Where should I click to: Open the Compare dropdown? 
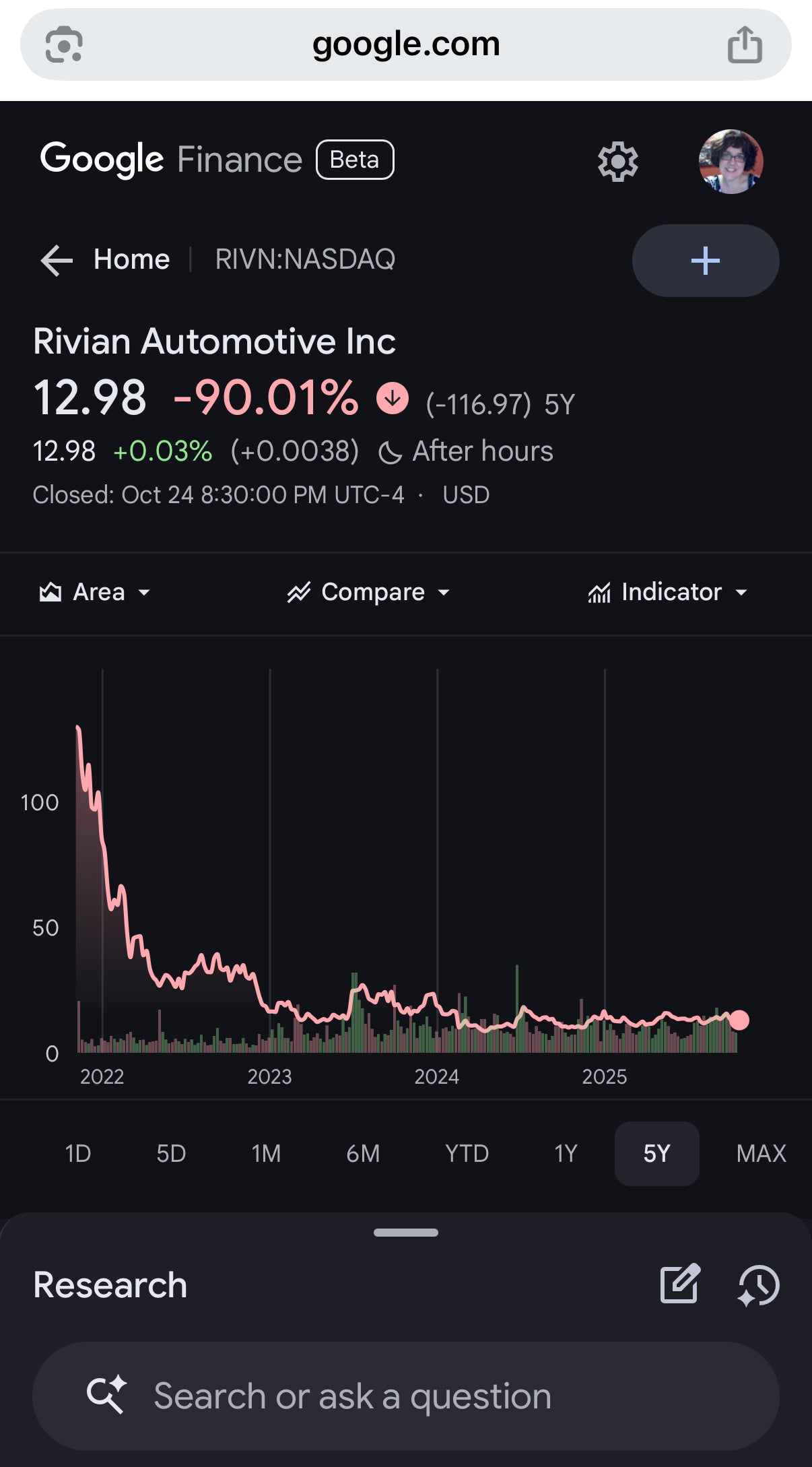click(369, 592)
